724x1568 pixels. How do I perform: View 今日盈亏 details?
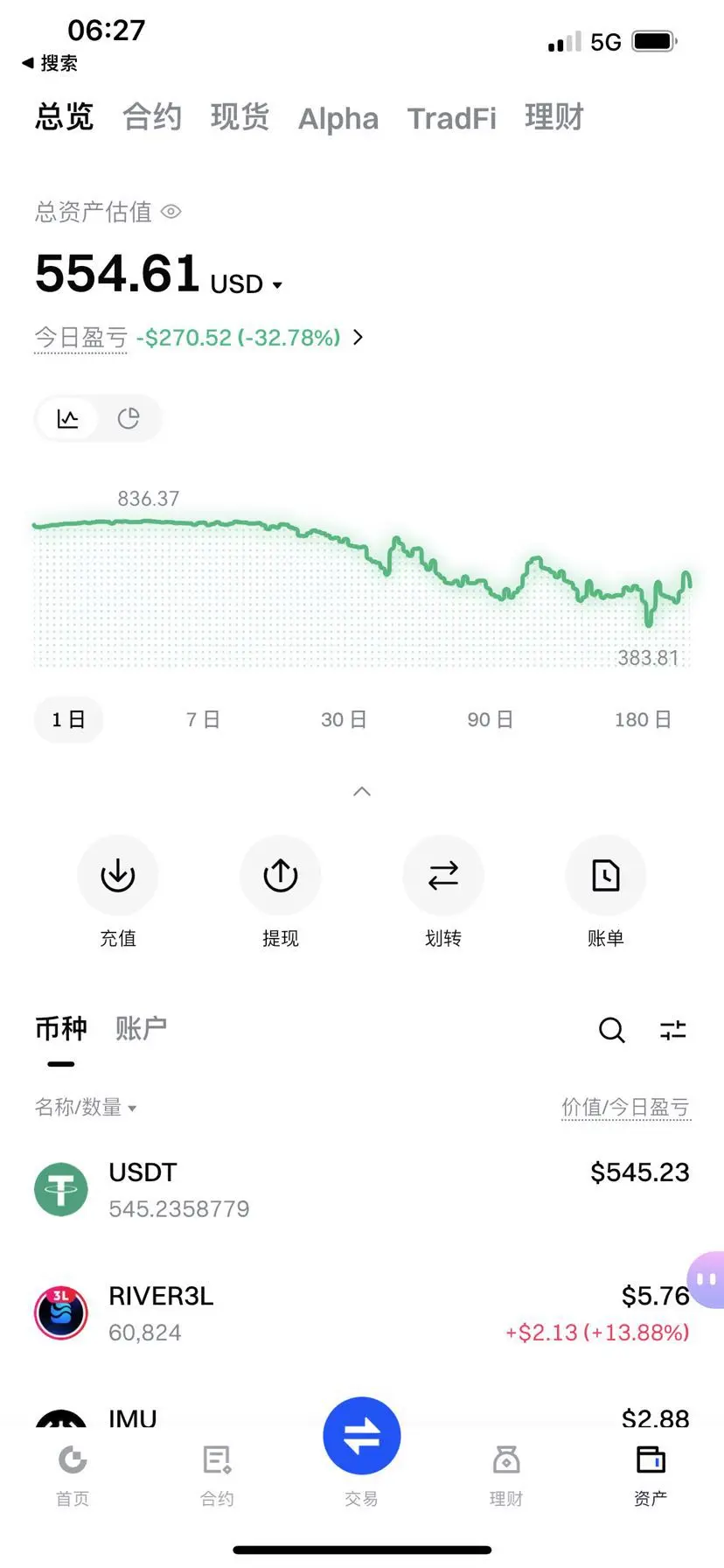(x=358, y=338)
